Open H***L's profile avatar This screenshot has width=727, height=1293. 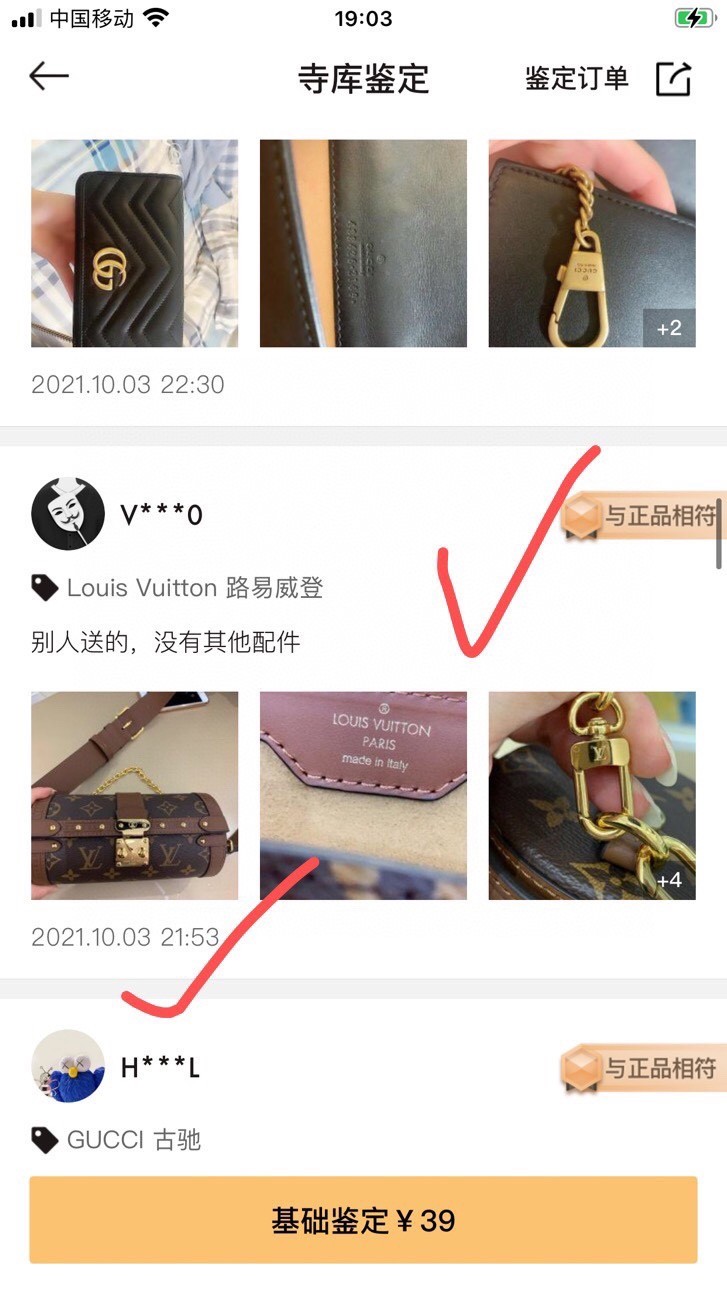pyautogui.click(x=68, y=1066)
